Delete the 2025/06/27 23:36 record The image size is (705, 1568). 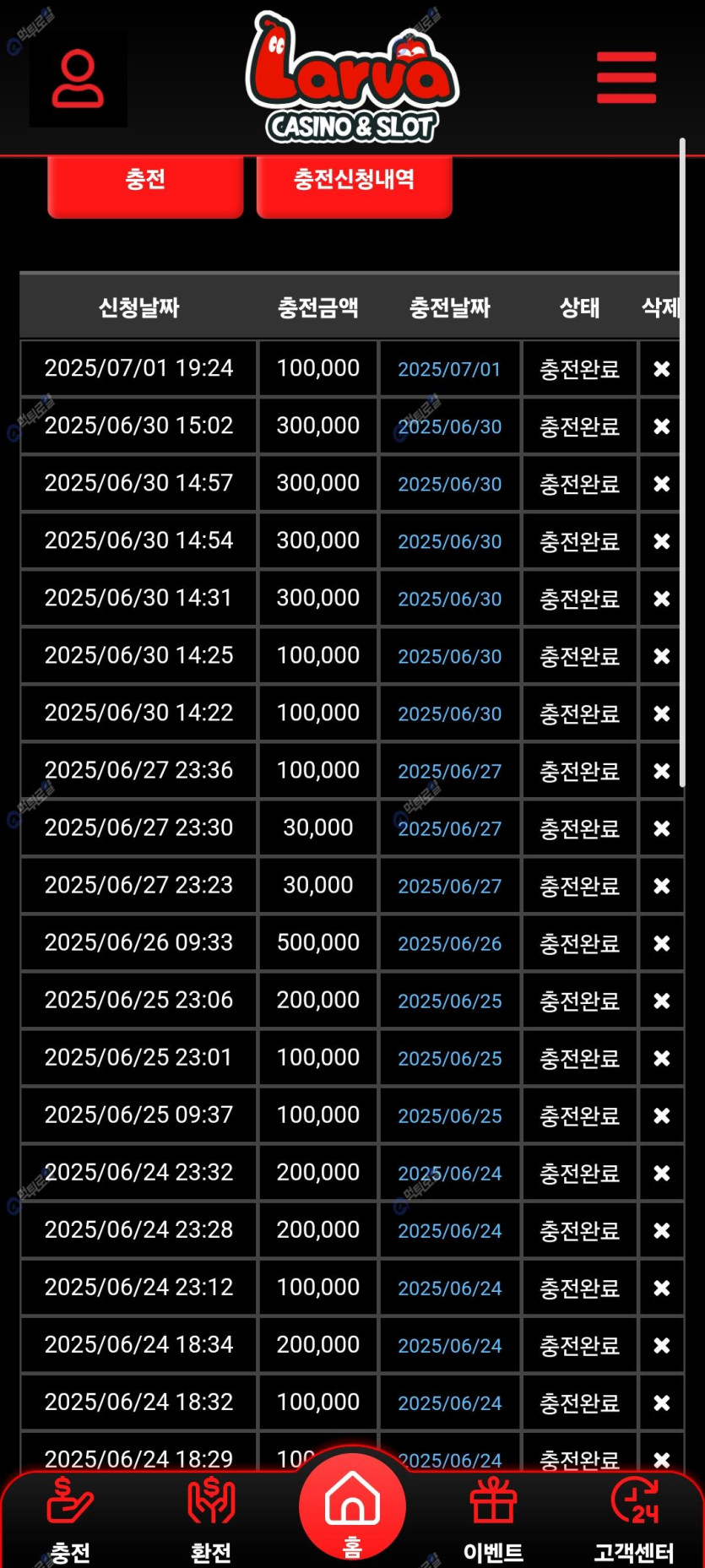(662, 771)
